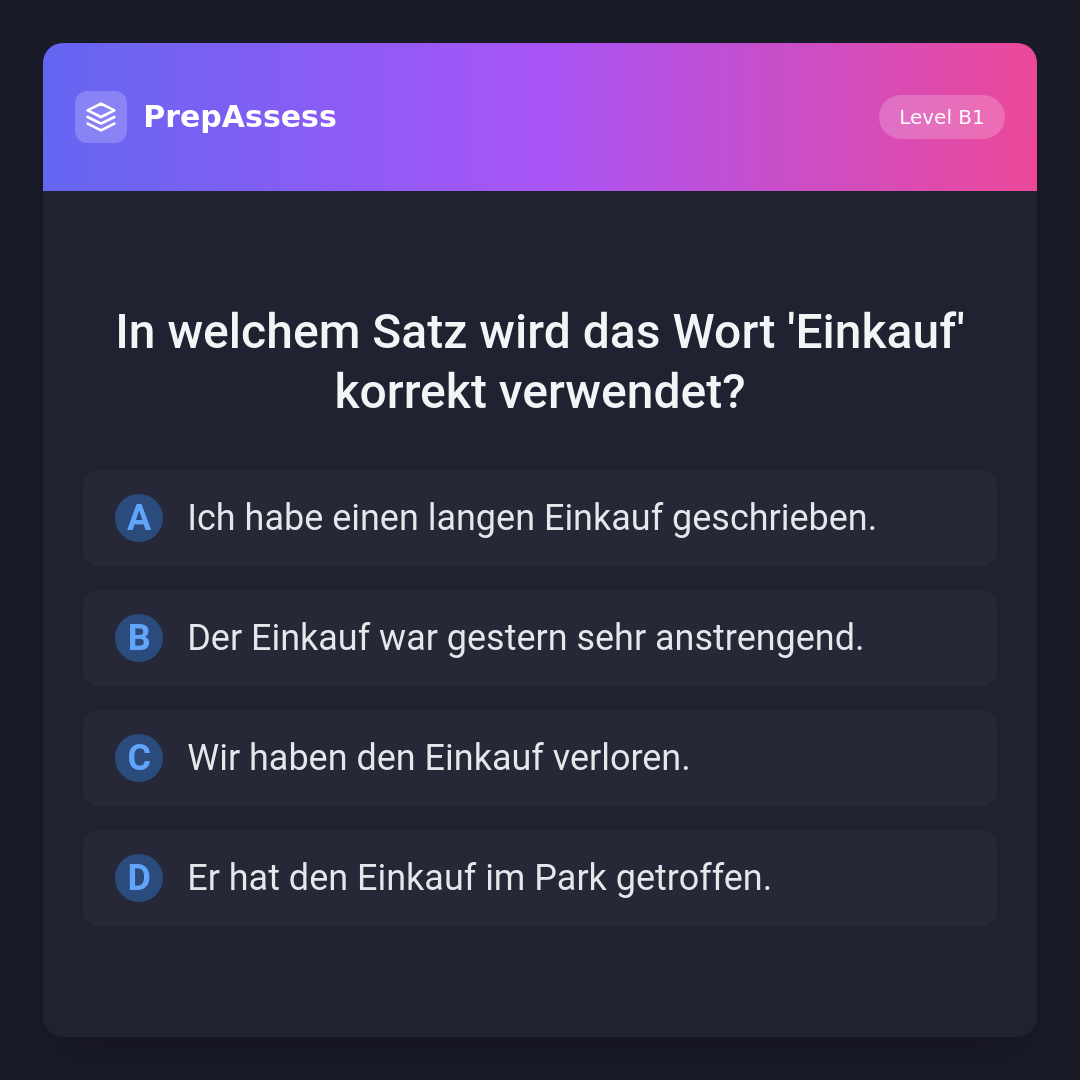Pick answer C 'Wir haben den Einkauf verloren'

(x=540, y=758)
